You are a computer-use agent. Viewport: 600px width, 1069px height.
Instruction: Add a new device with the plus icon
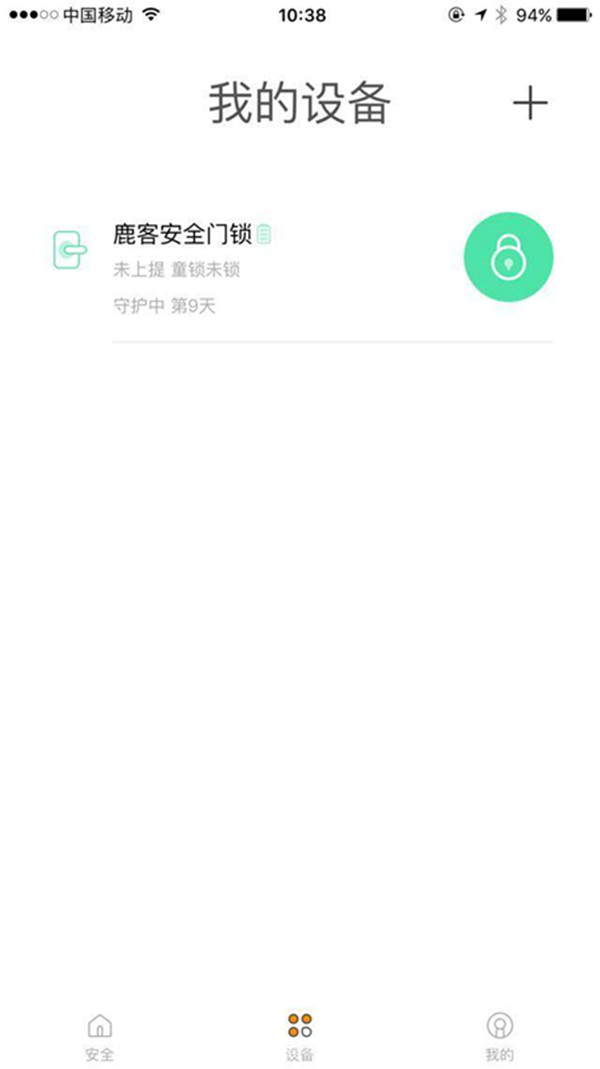click(x=530, y=104)
